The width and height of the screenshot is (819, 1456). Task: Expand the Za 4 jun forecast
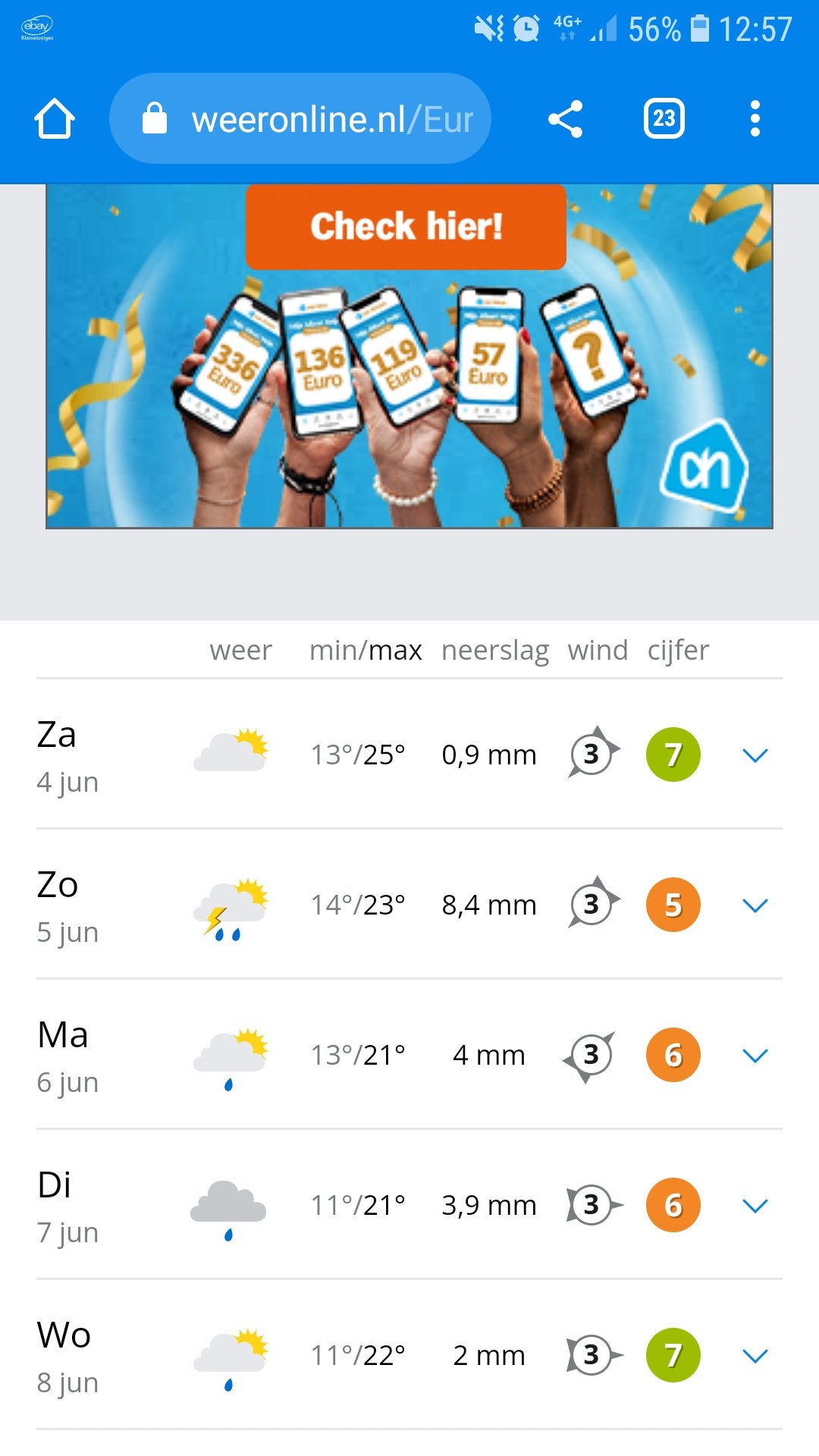755,755
